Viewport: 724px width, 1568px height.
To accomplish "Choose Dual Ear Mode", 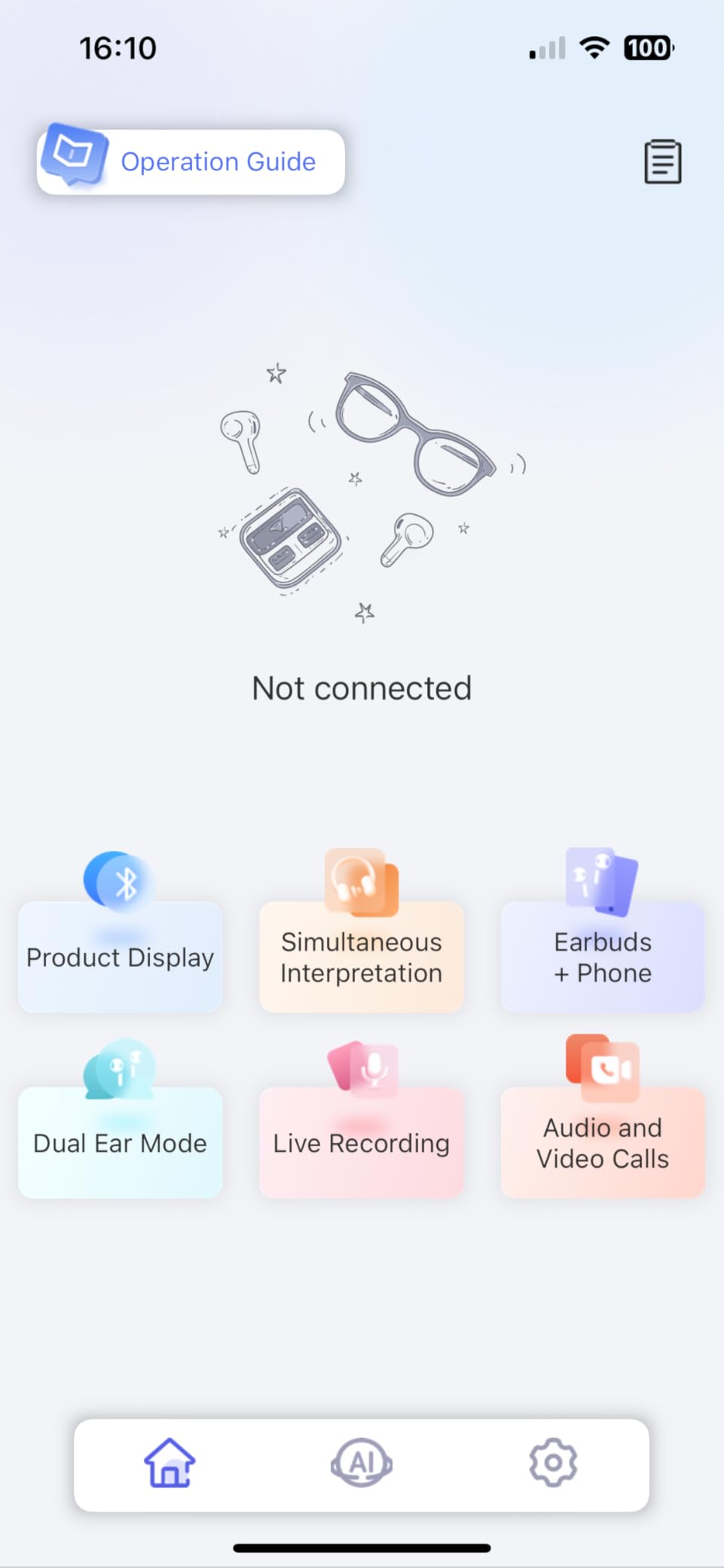I will (121, 1141).
